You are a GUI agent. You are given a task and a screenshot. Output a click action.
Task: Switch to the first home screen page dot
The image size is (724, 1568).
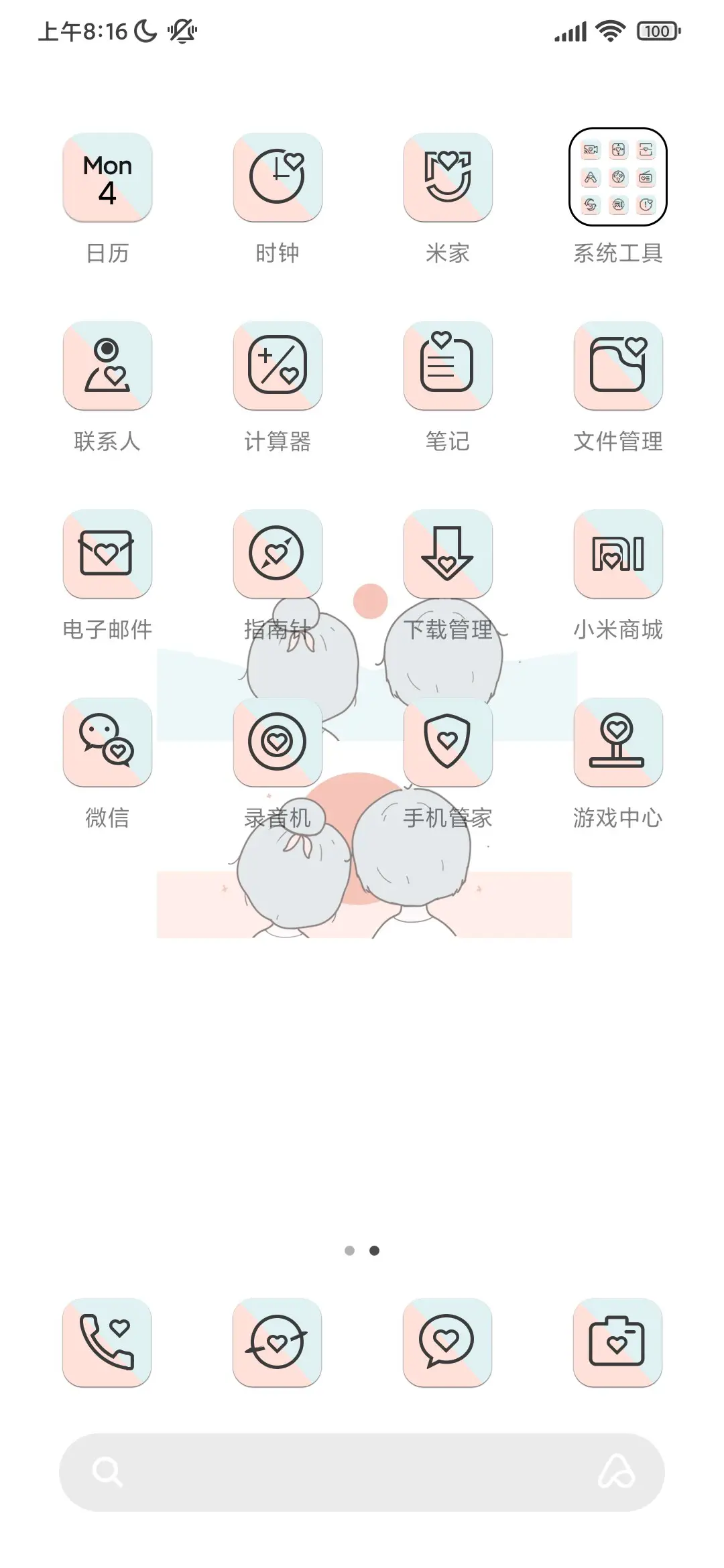(x=351, y=1250)
